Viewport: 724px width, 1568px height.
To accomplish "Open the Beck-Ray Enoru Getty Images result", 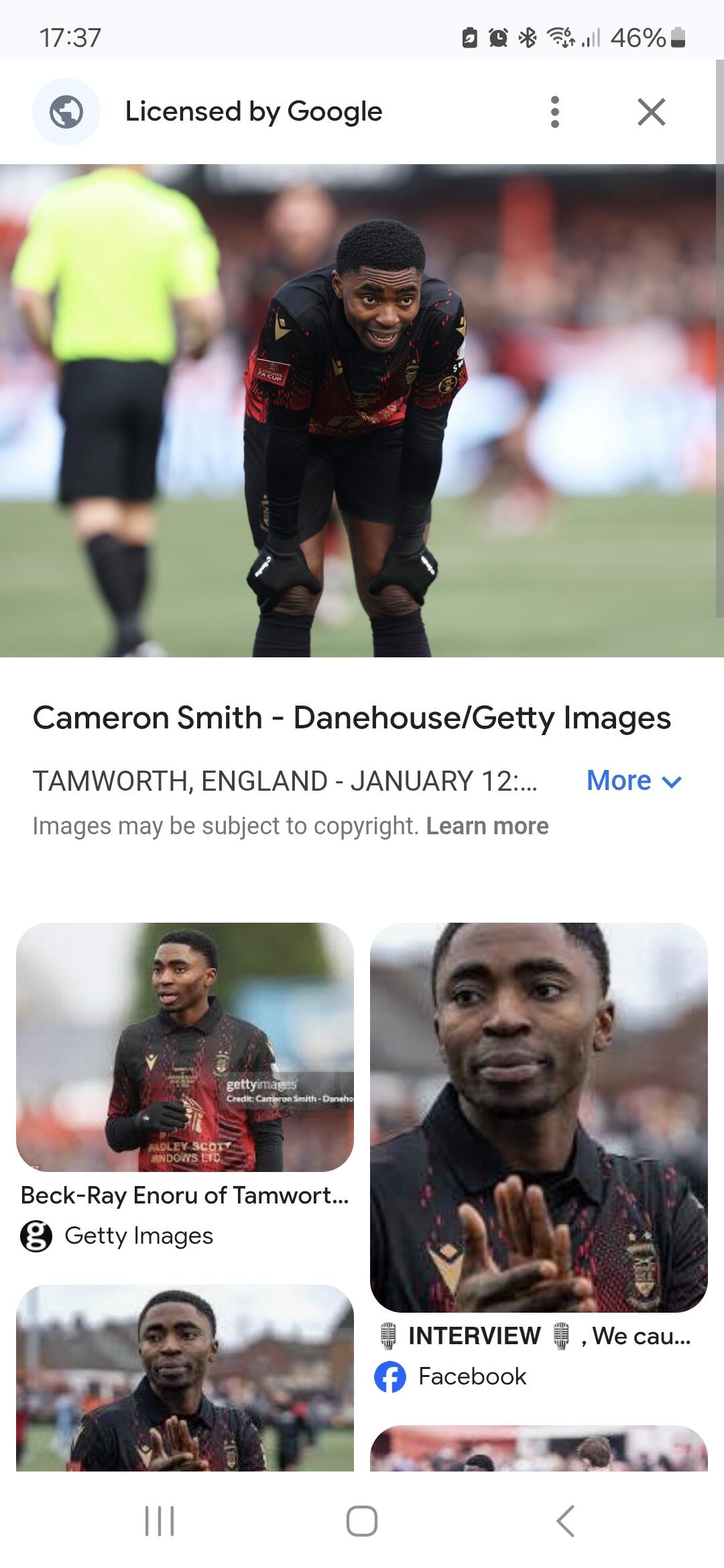I will click(x=185, y=1047).
